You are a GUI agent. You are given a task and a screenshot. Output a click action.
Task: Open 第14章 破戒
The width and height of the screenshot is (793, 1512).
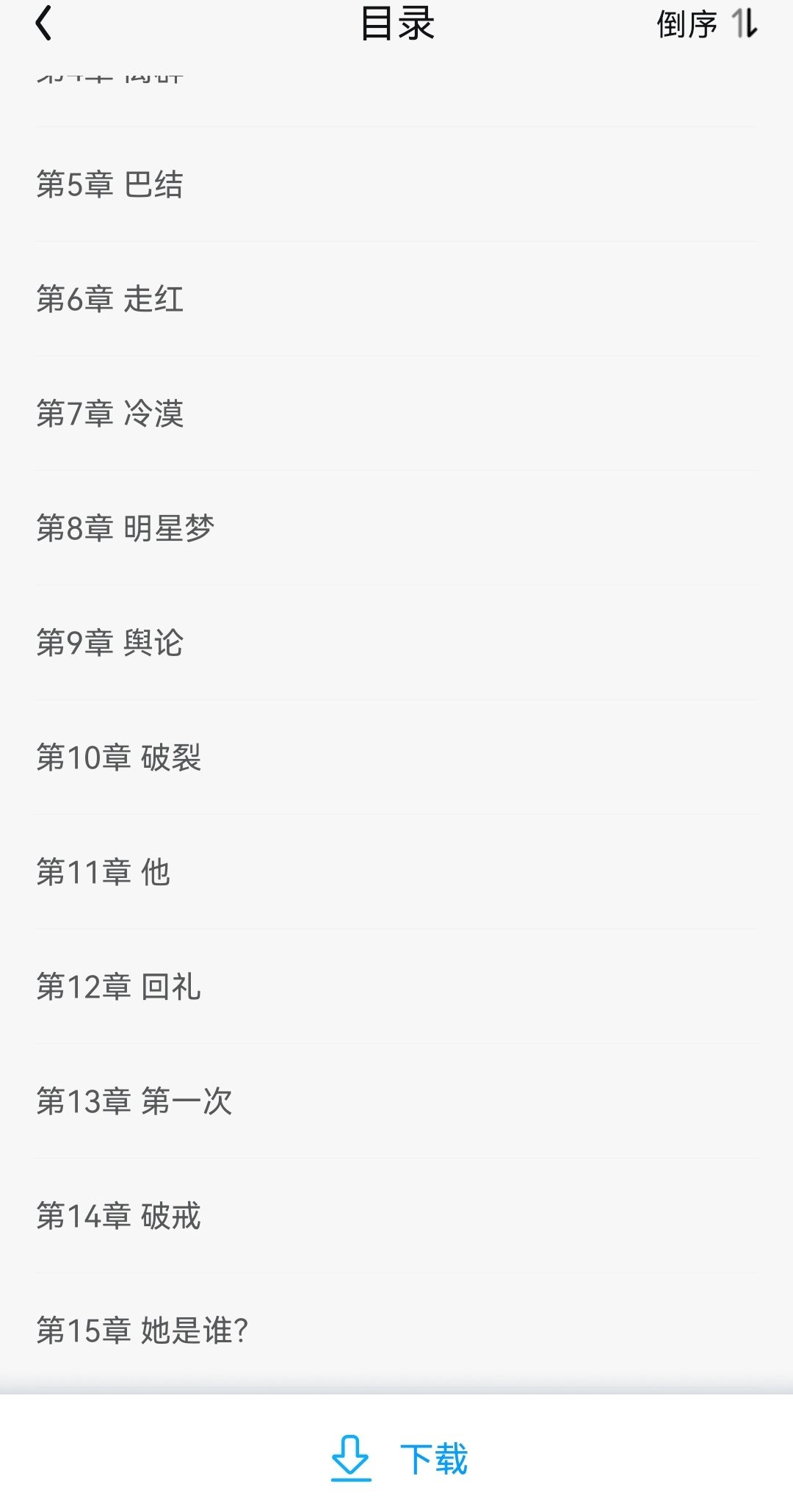point(119,1216)
